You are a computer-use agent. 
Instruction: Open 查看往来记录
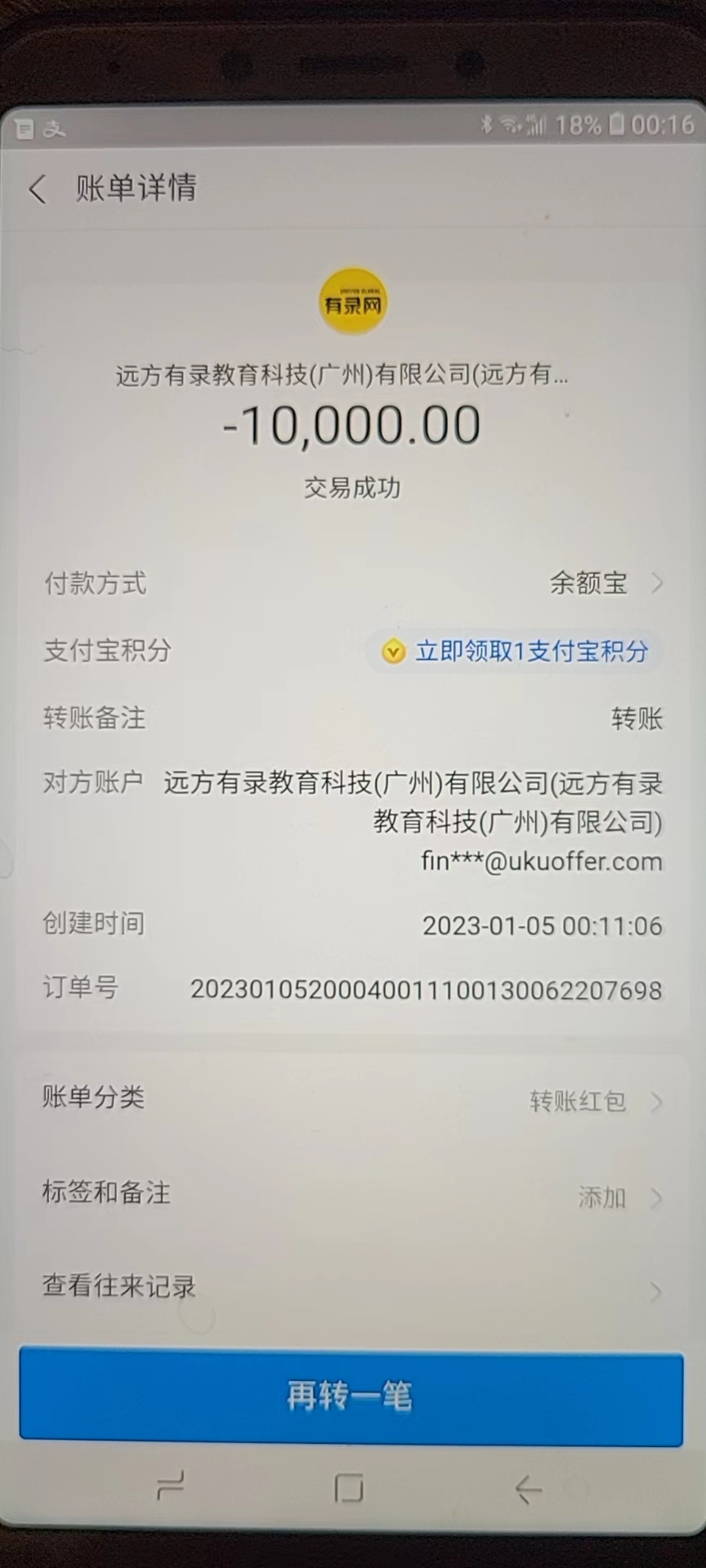point(351,1288)
